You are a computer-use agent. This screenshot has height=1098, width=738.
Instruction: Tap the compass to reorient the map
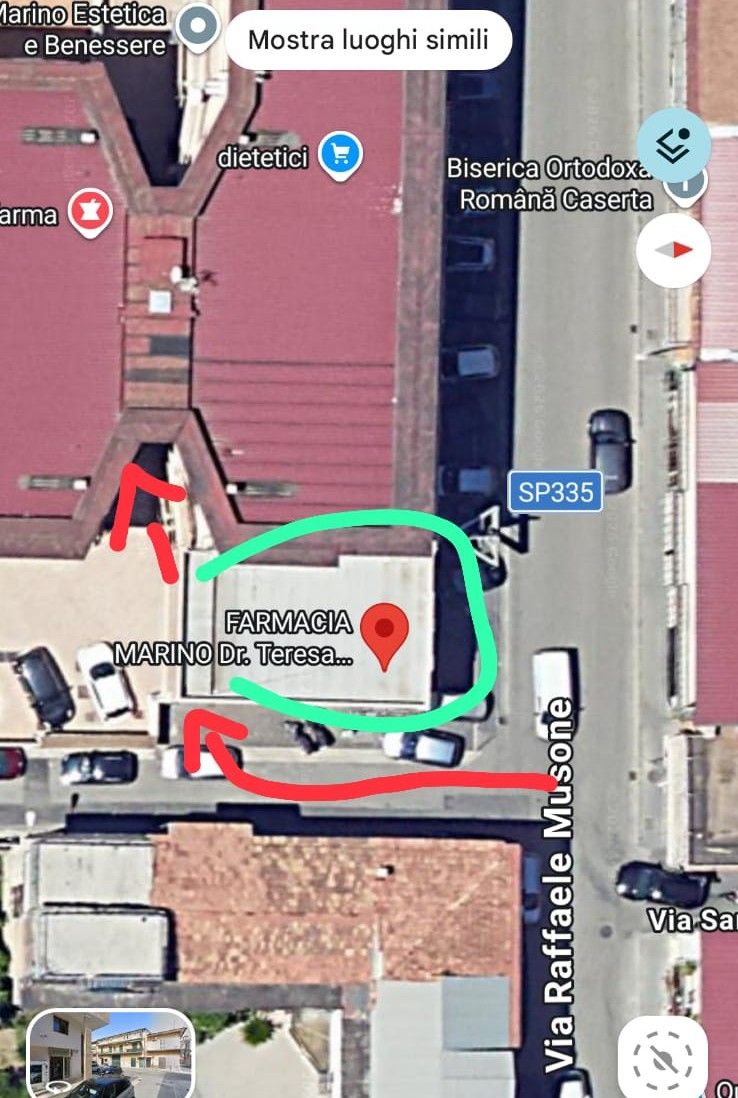(674, 250)
